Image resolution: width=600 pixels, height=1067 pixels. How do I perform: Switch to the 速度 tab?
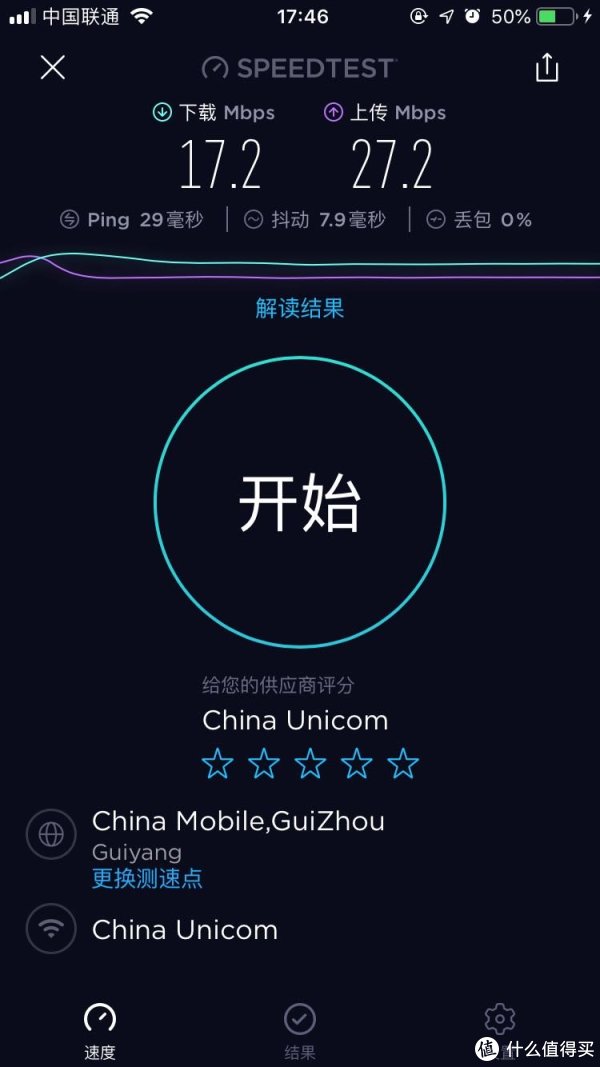coord(100,1031)
